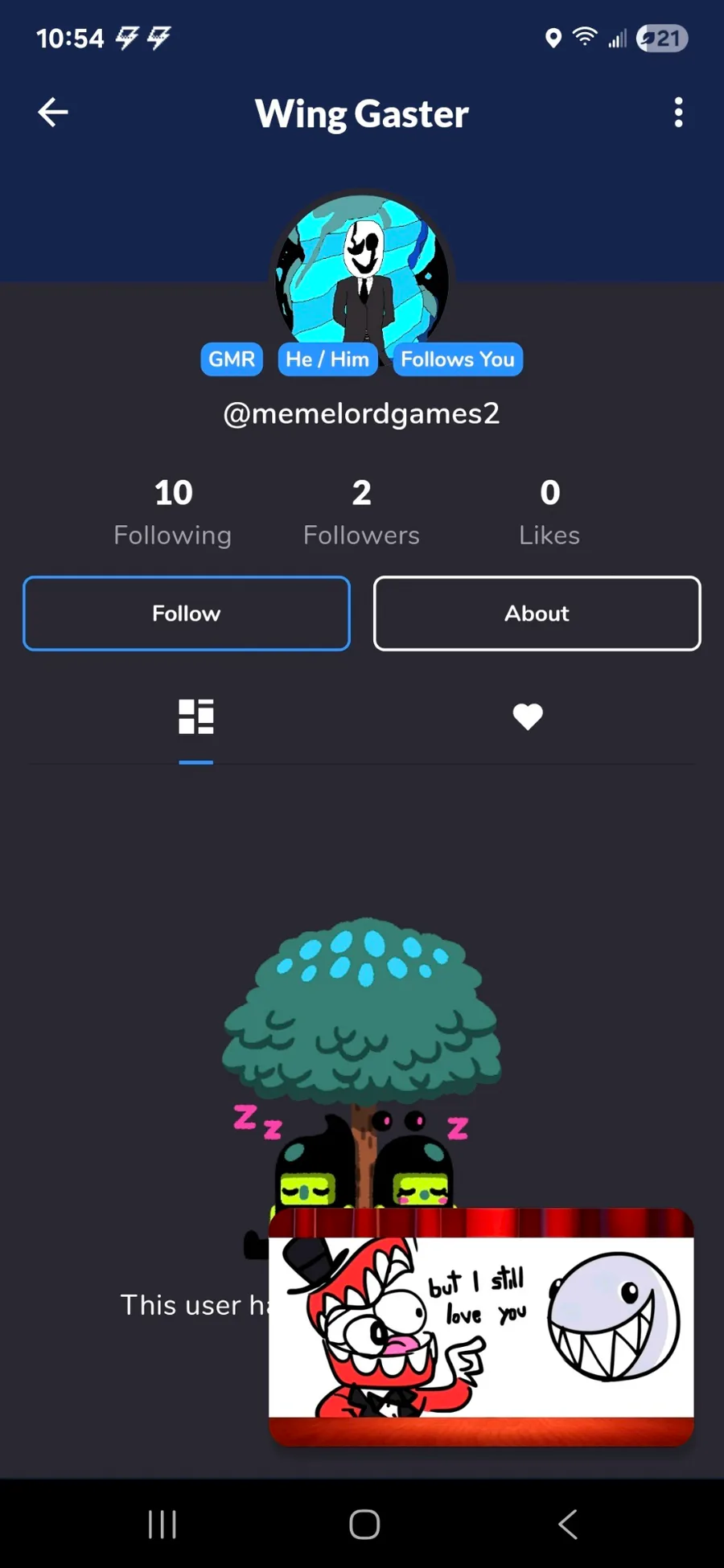Go back using the top-left arrow

53,113
